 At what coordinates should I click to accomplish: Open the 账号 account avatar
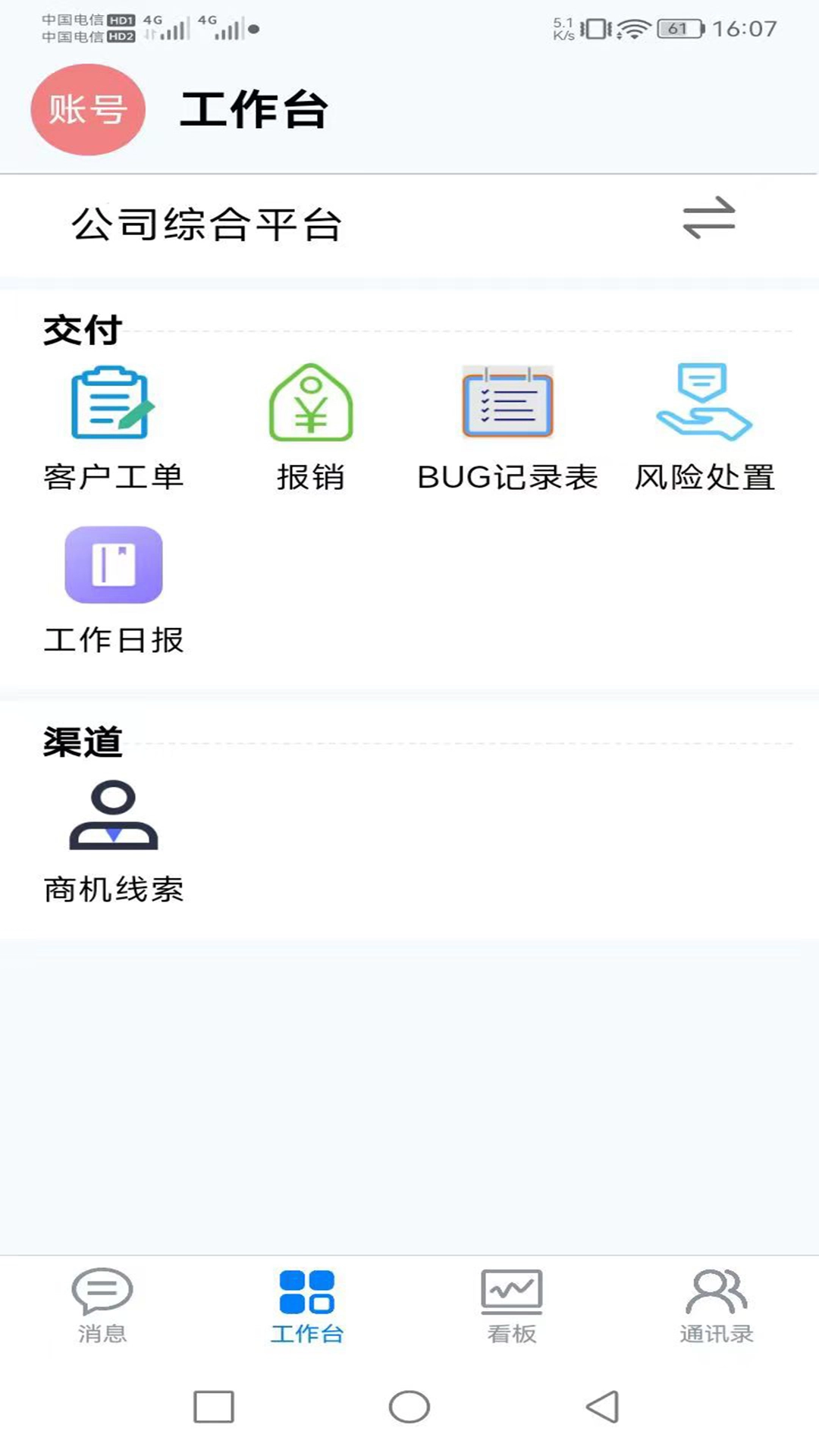pos(87,109)
